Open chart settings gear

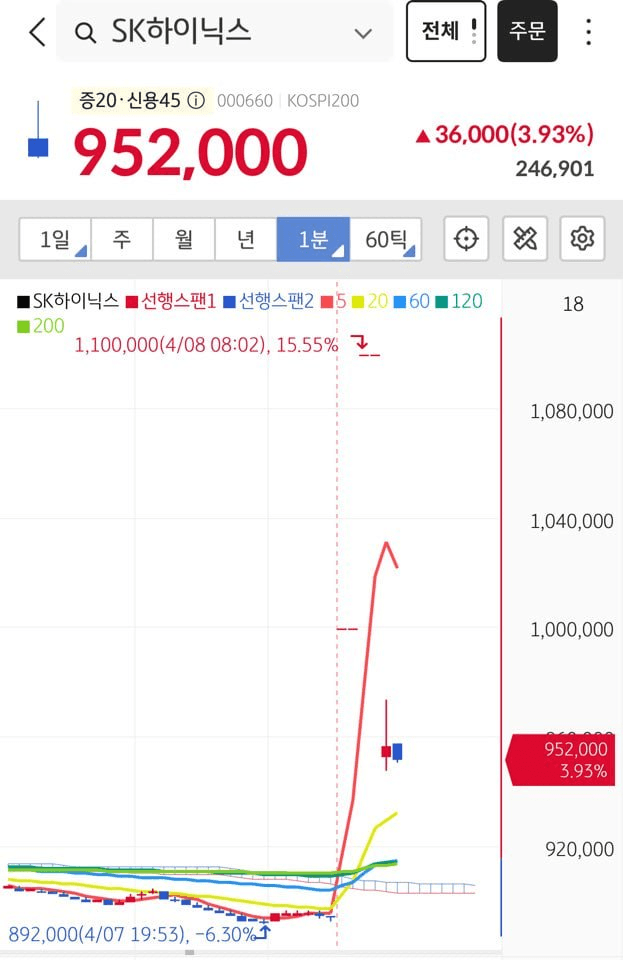click(583, 239)
